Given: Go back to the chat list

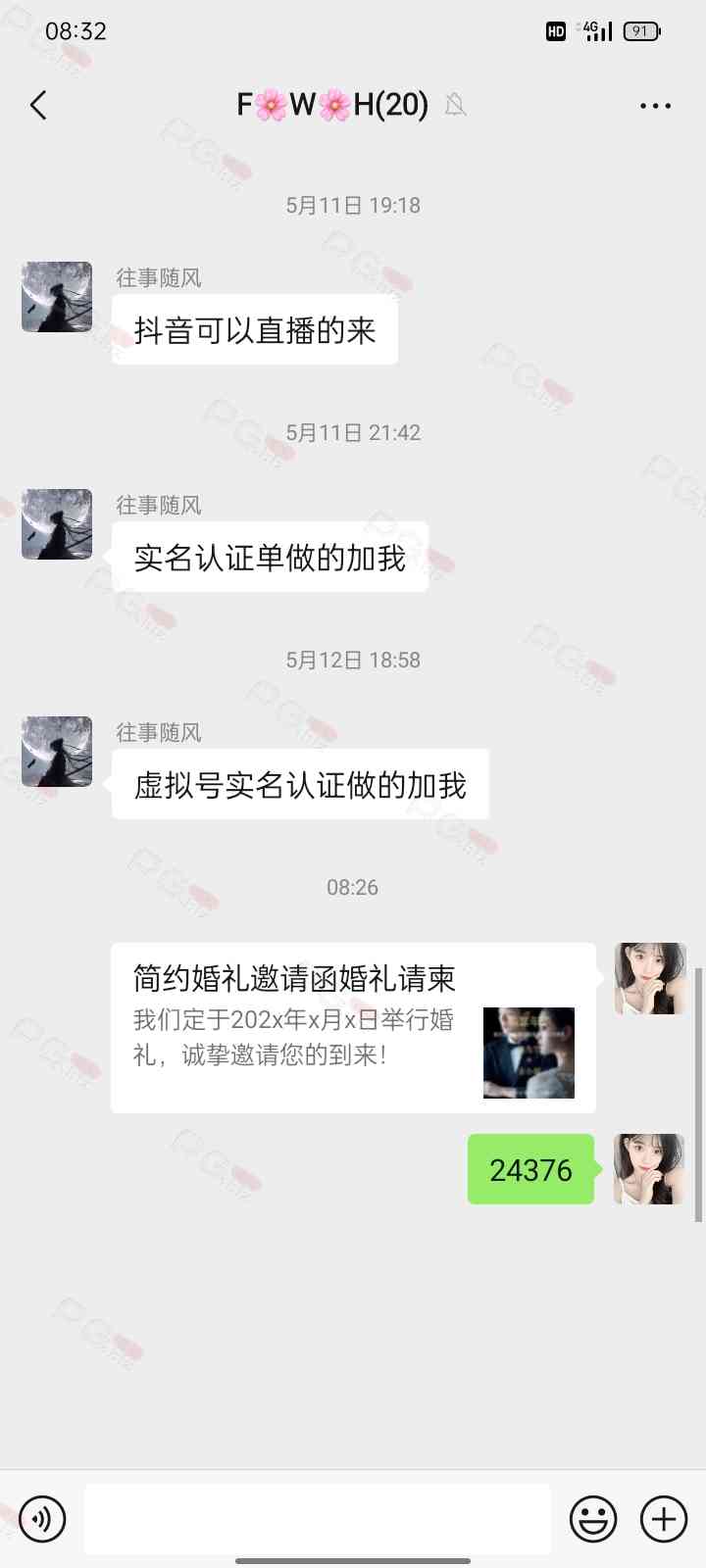Looking at the screenshot, I should click(39, 105).
